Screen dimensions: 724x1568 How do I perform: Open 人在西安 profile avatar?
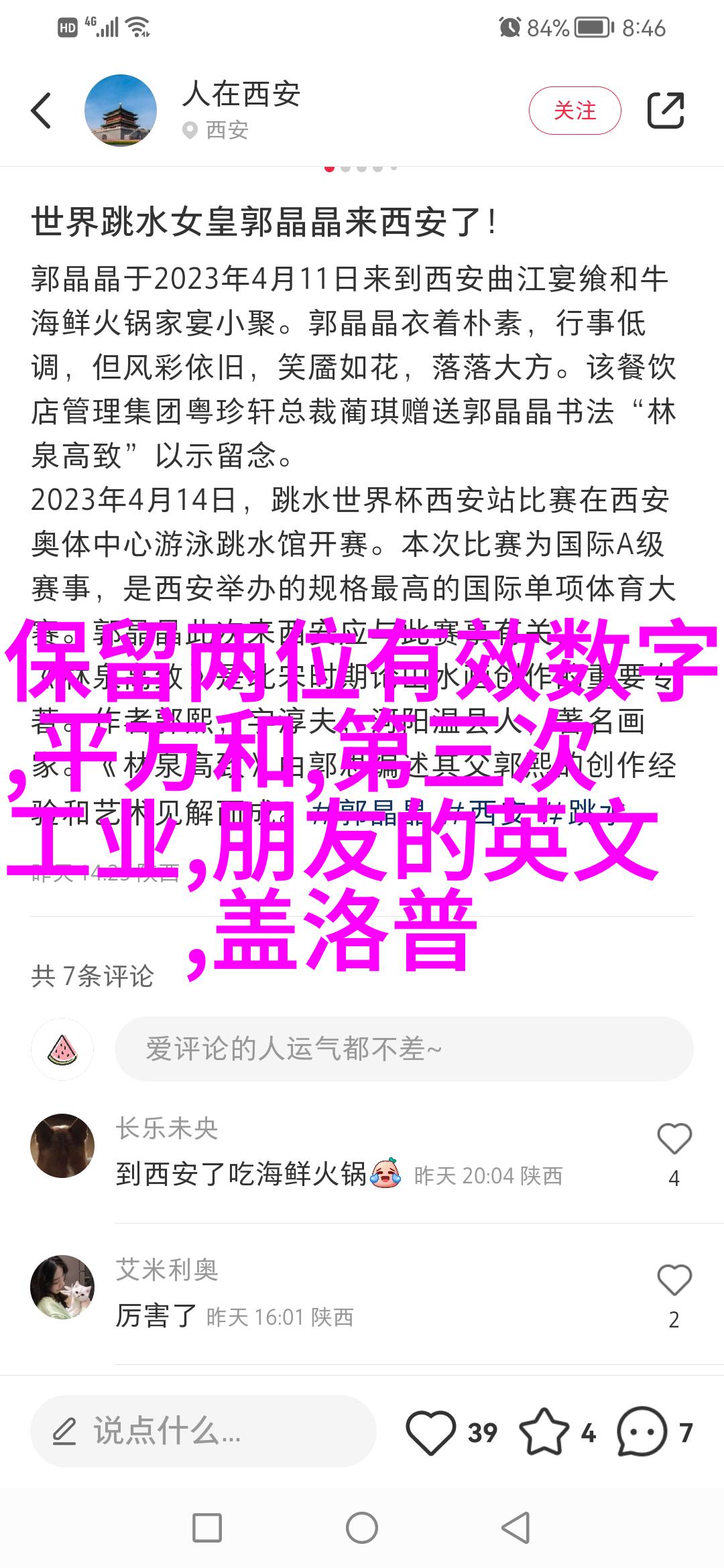(x=121, y=111)
